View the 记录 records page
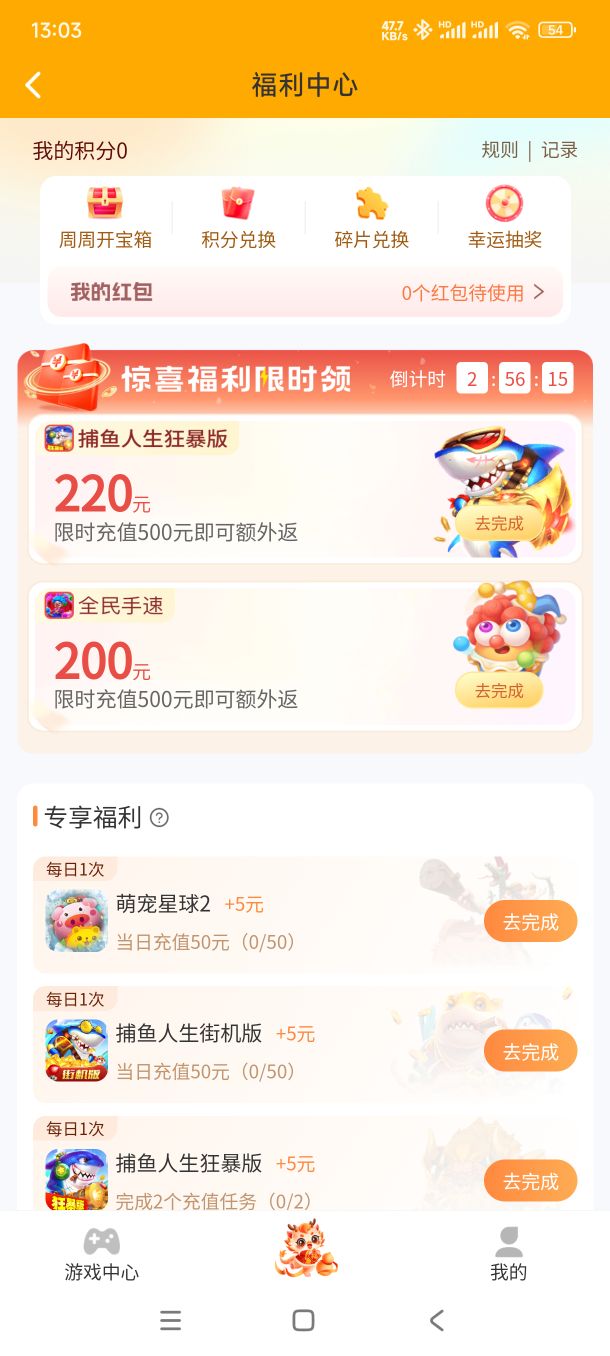This screenshot has width=610, height=1356. pos(560,150)
